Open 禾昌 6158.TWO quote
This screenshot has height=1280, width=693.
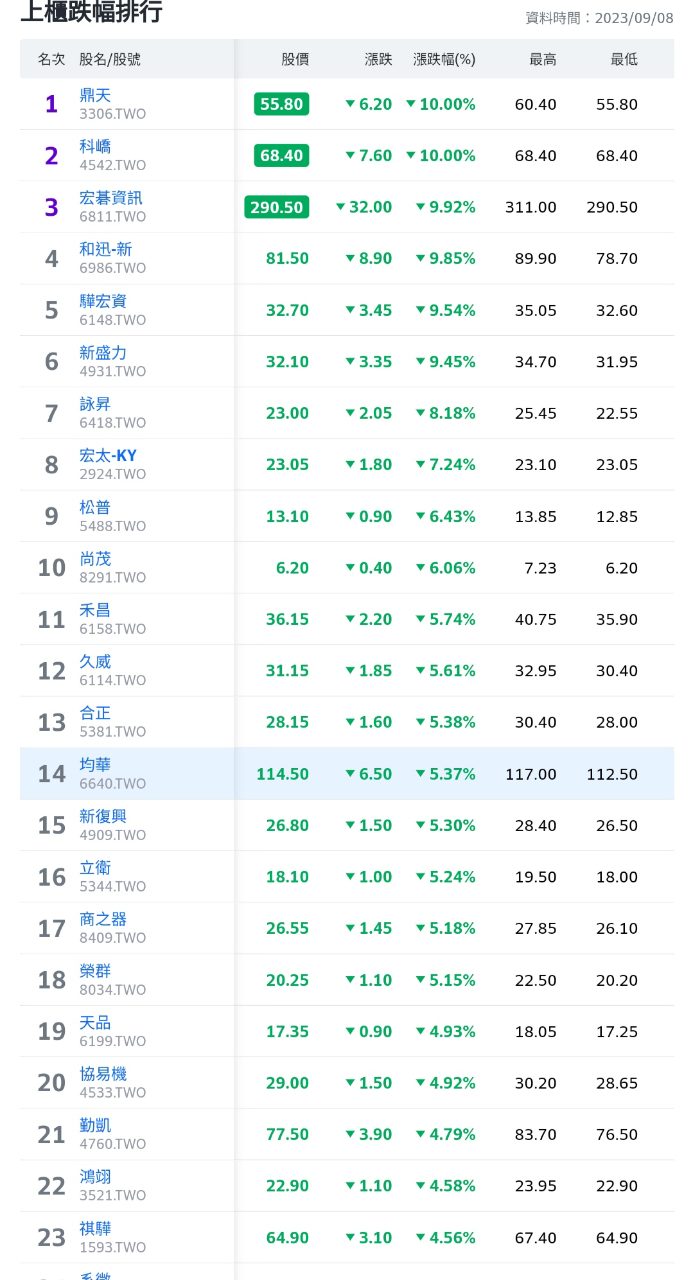click(96, 610)
